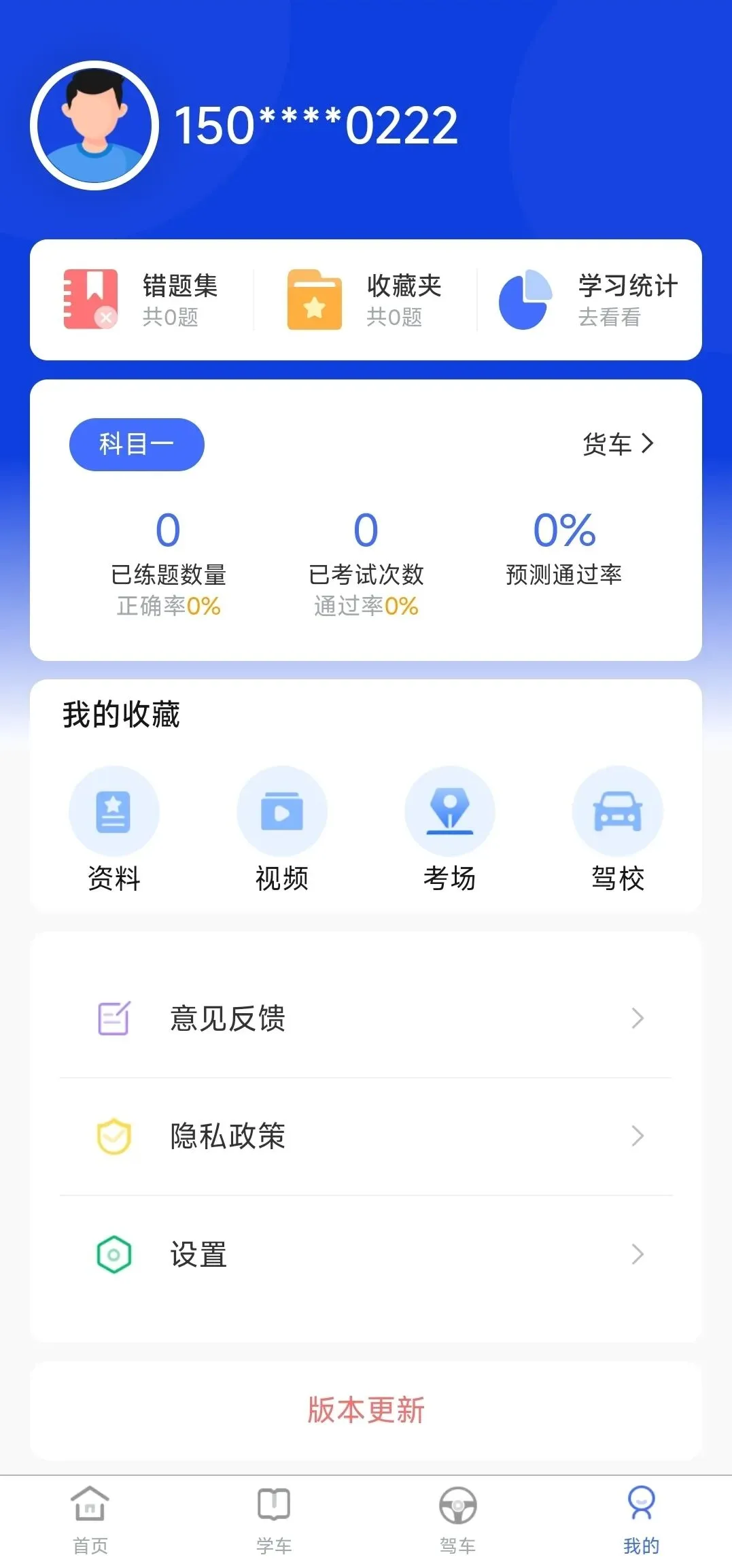Select the 科目一 subject chip
The height and width of the screenshot is (1568, 732).
137,445
